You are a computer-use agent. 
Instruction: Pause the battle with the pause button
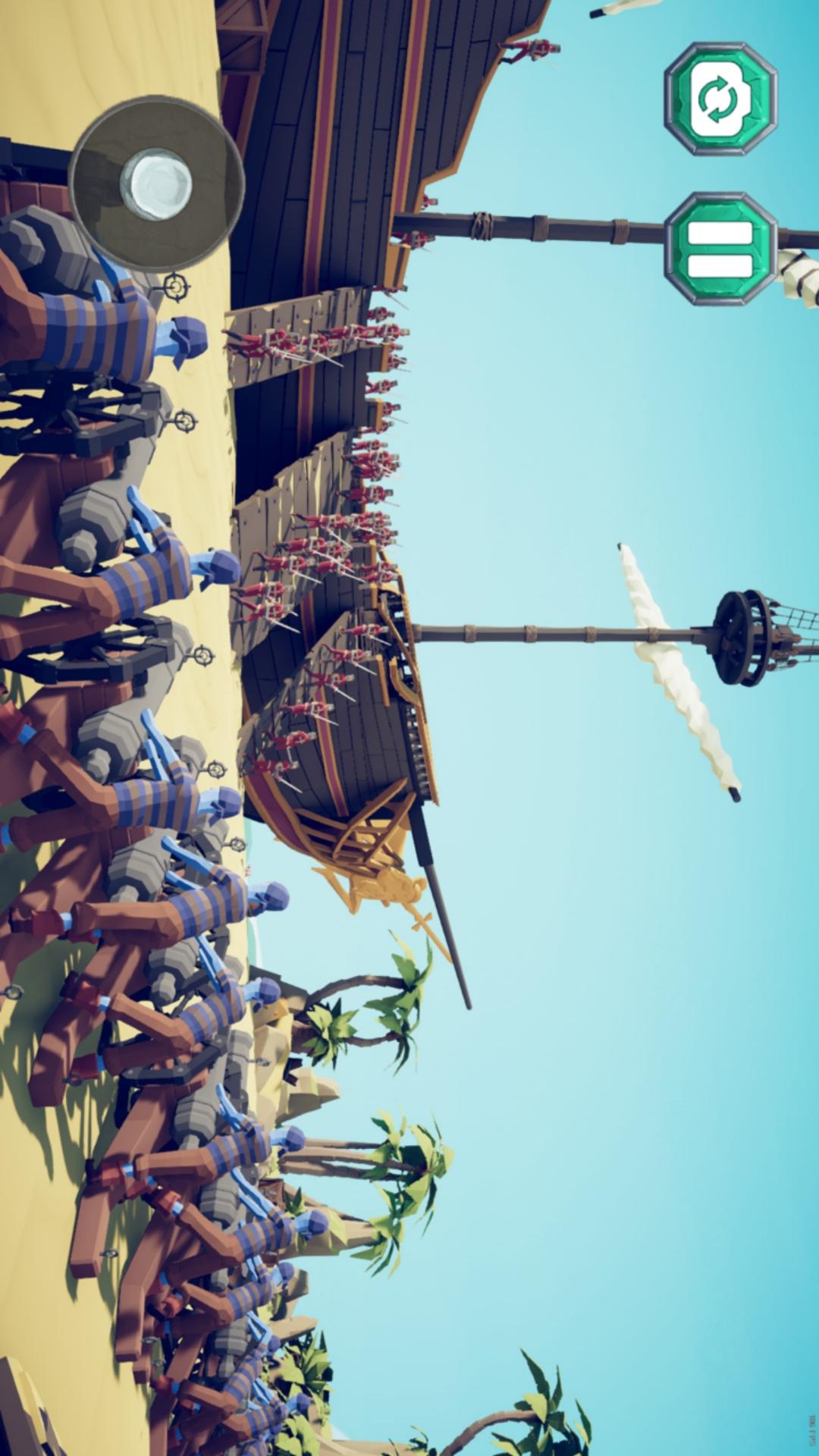tap(720, 249)
